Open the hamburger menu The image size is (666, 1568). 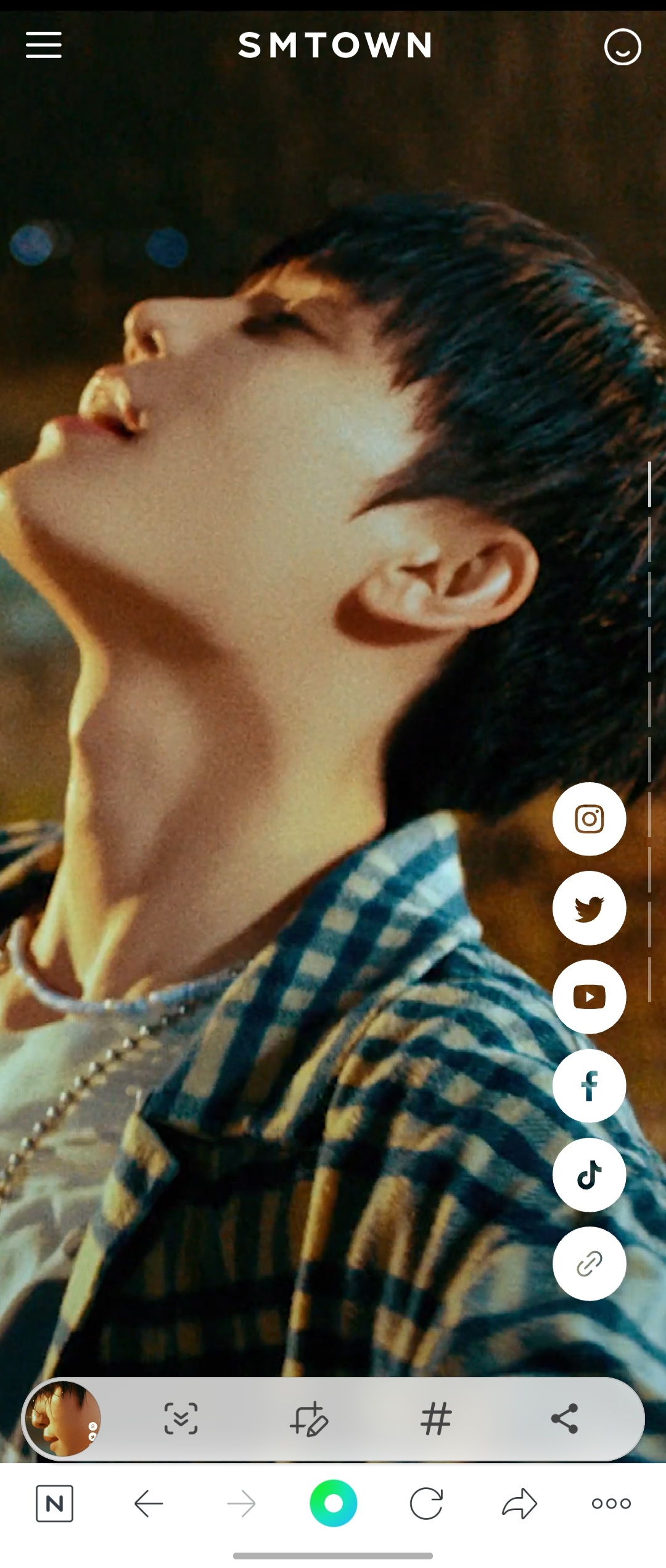[x=43, y=46]
